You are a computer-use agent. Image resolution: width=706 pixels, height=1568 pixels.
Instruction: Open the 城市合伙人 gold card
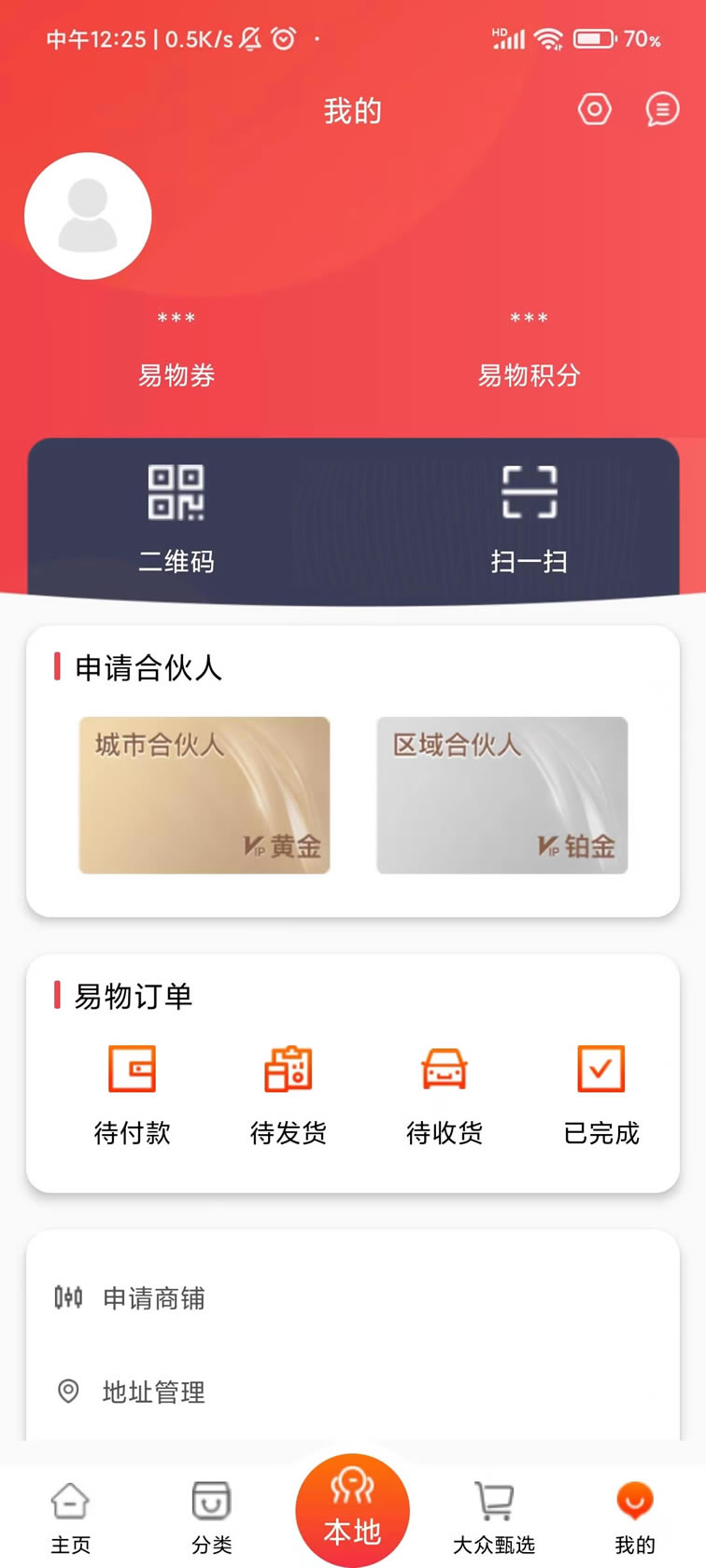pyautogui.click(x=205, y=795)
